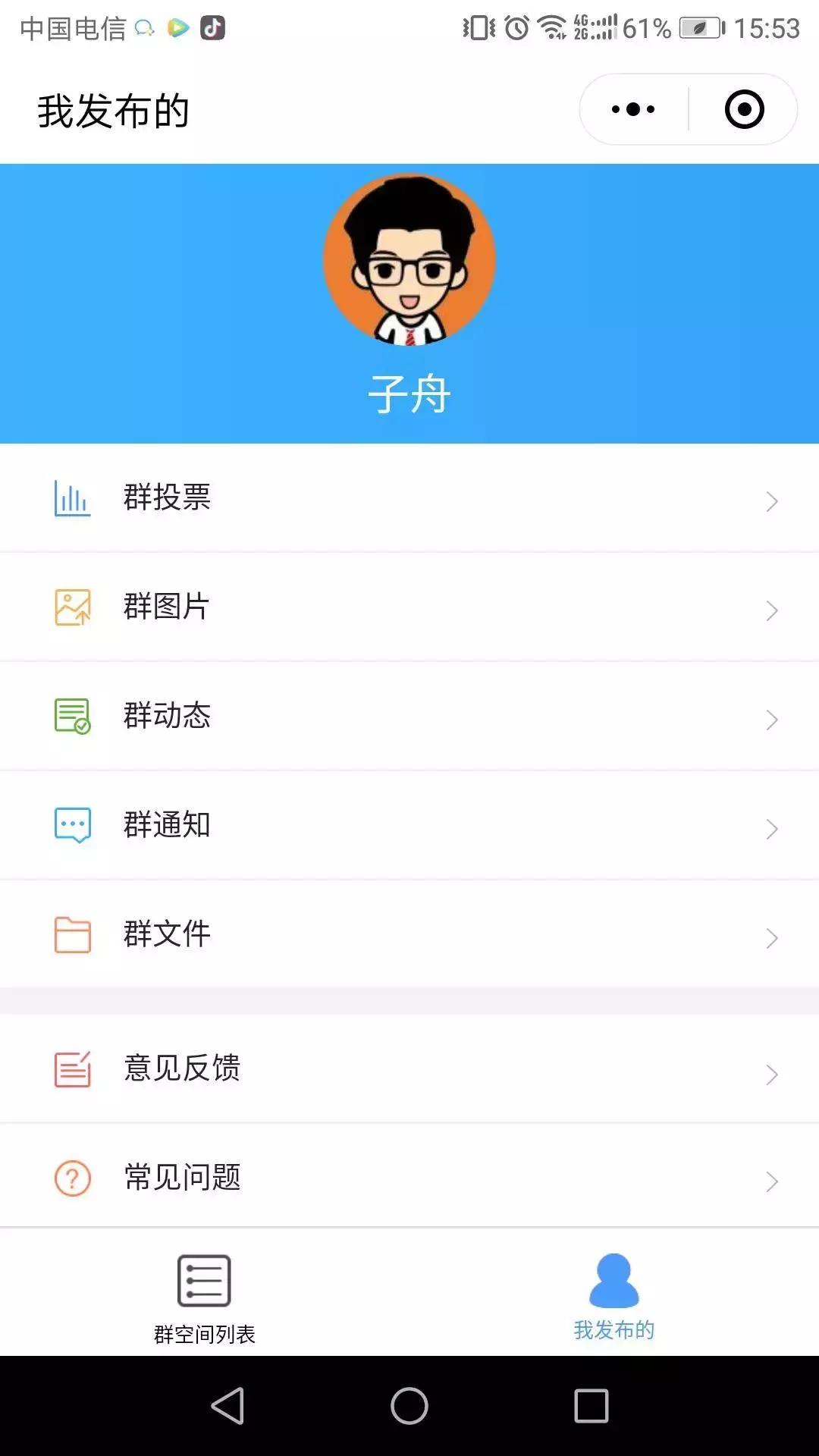This screenshot has width=819, height=1456.
Task: Expand the 常见问题 row chevron
Action: pyautogui.click(x=771, y=1180)
